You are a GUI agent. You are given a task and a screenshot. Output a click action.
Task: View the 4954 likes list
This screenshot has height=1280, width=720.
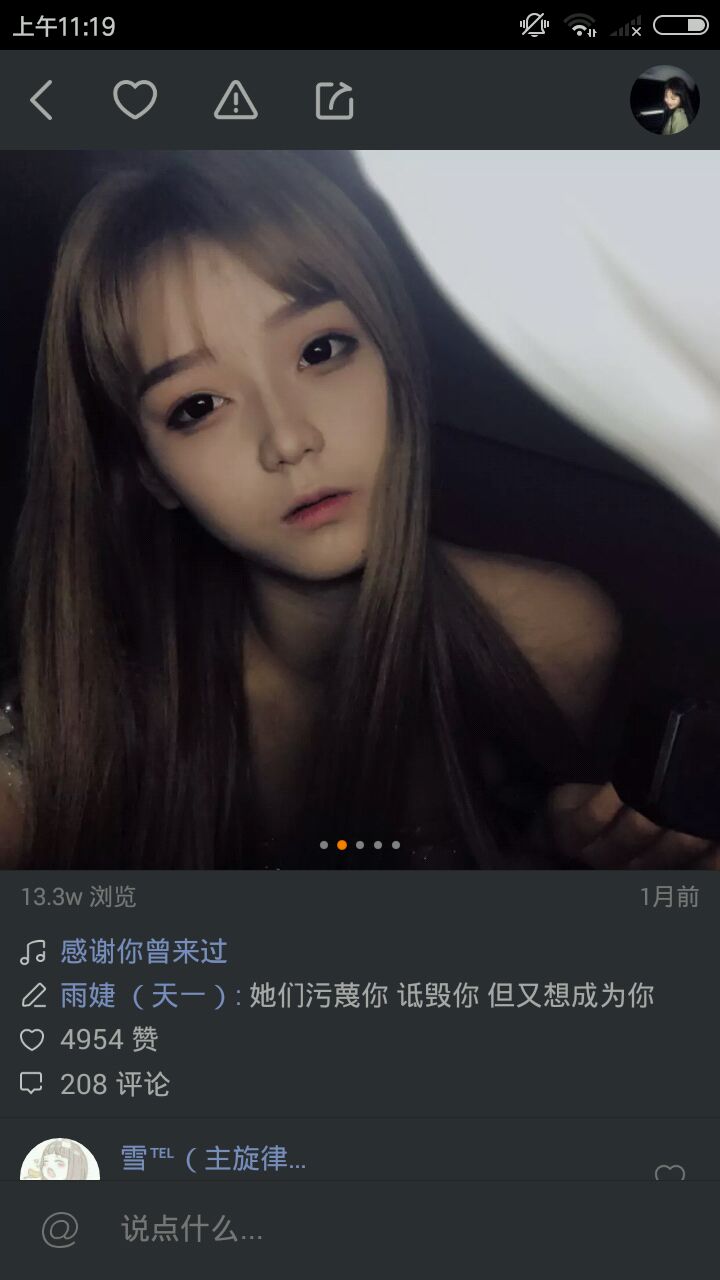tap(108, 1040)
